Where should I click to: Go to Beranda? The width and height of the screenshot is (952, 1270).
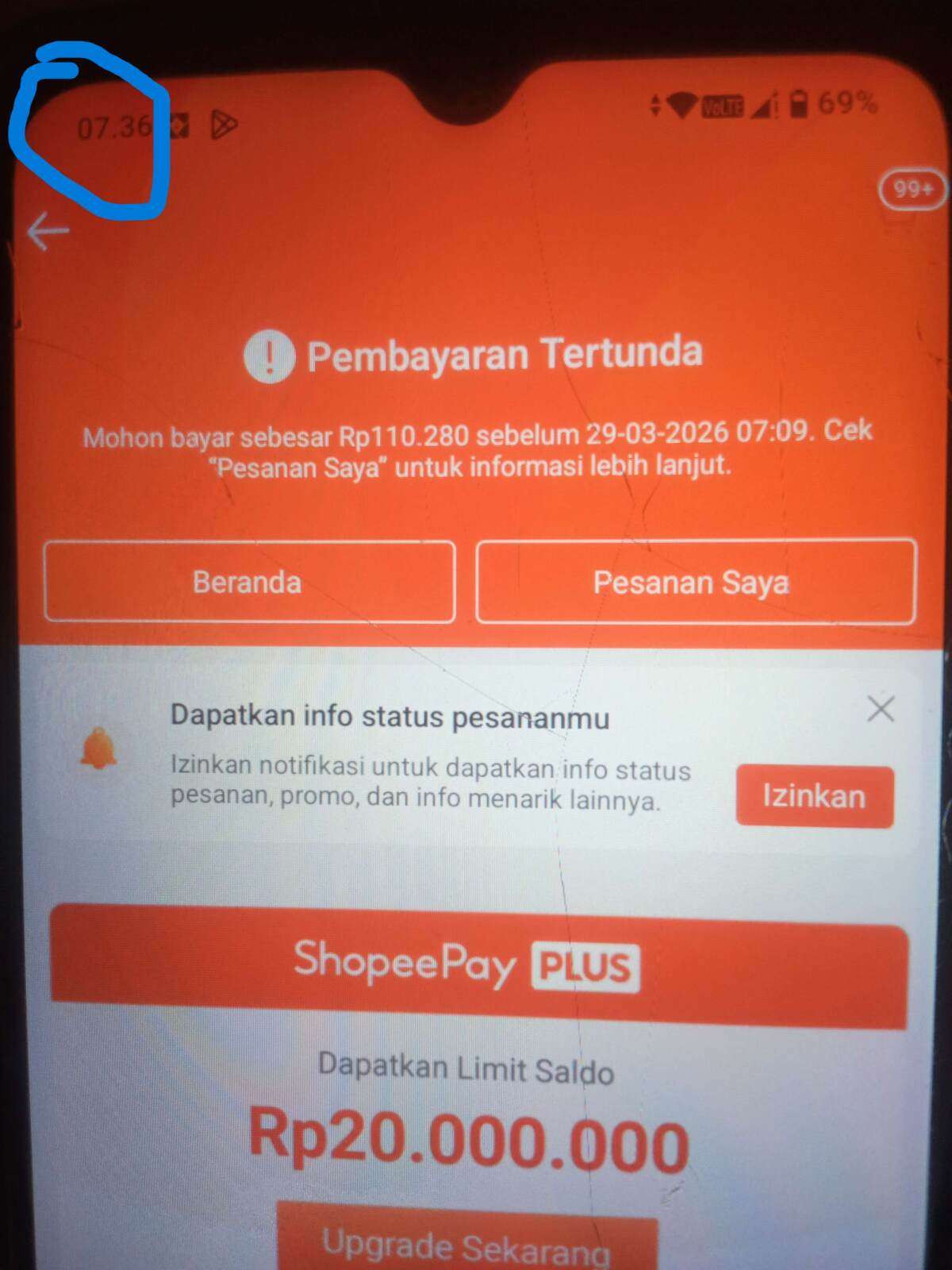pyautogui.click(x=249, y=582)
